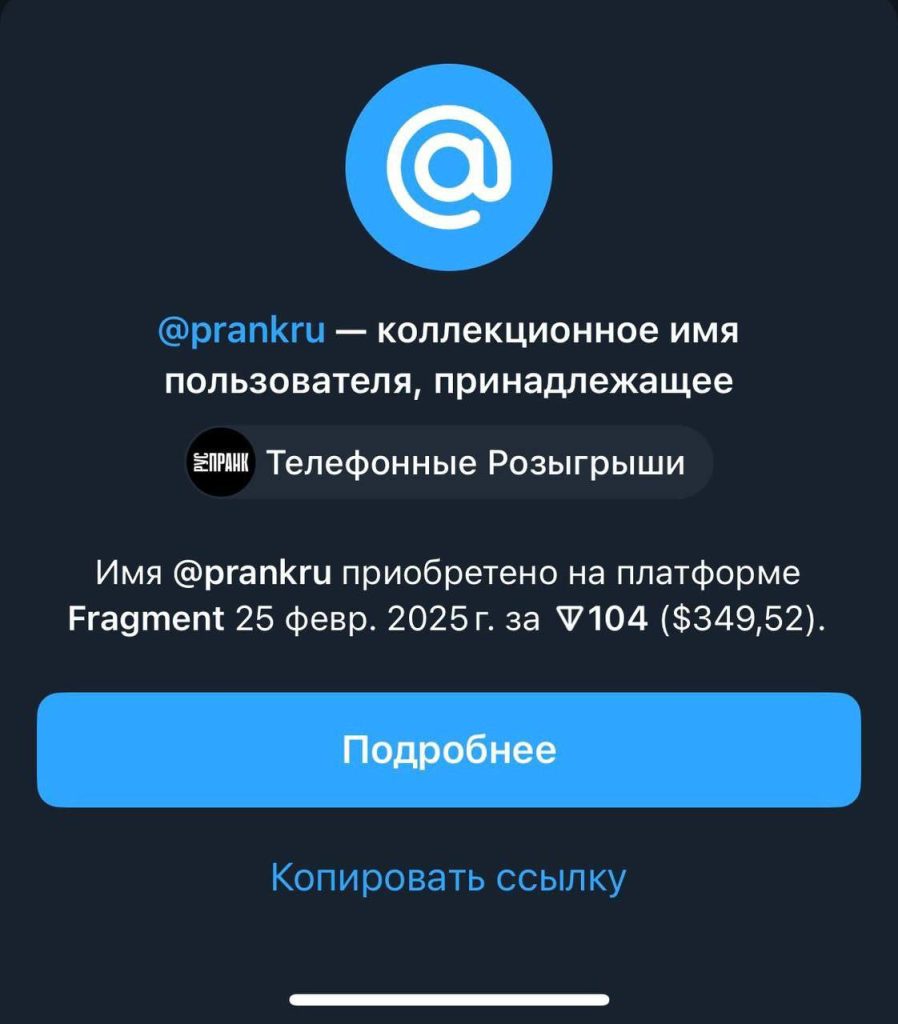The height and width of the screenshot is (1024, 898).
Task: Copy link via Копировать ссылку
Action: coord(448,878)
